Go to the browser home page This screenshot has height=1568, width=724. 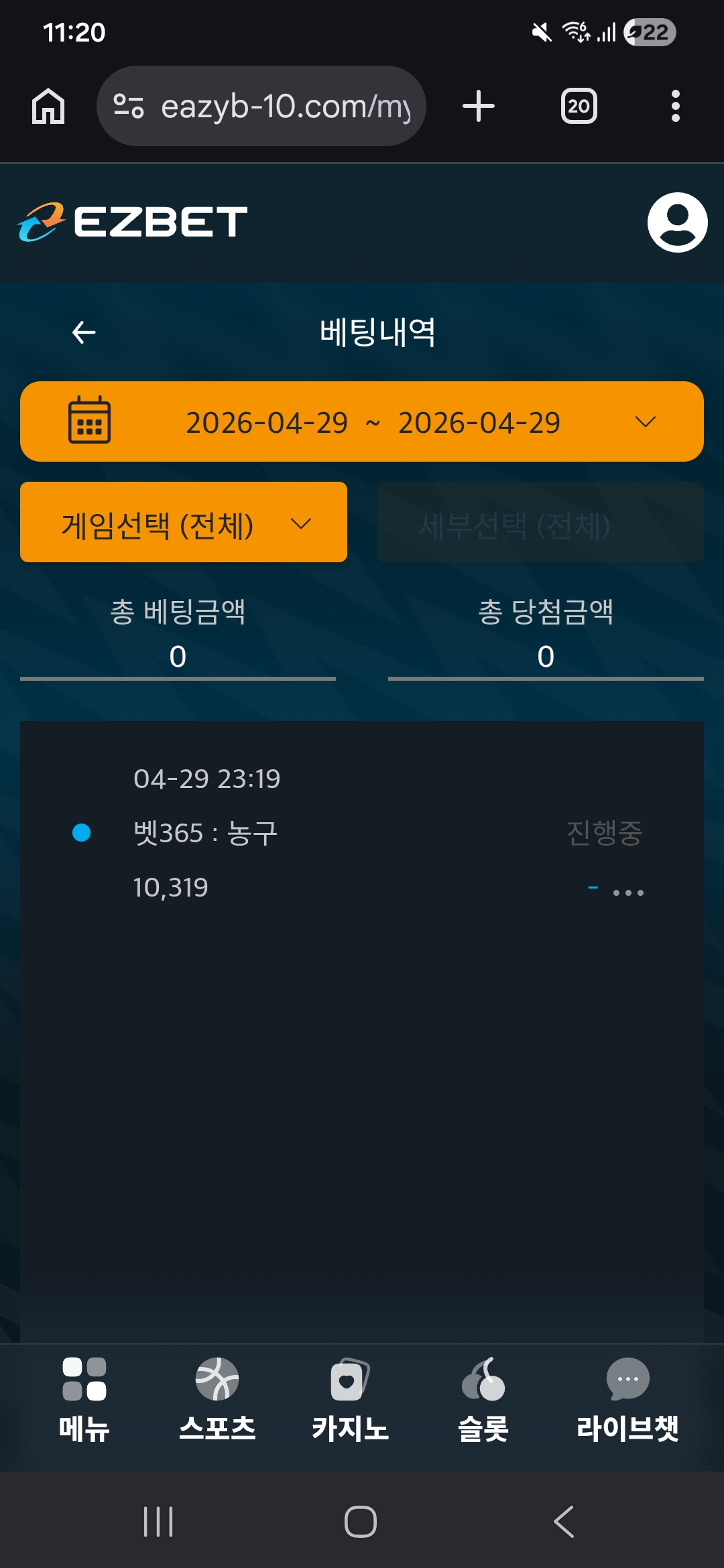[48, 107]
